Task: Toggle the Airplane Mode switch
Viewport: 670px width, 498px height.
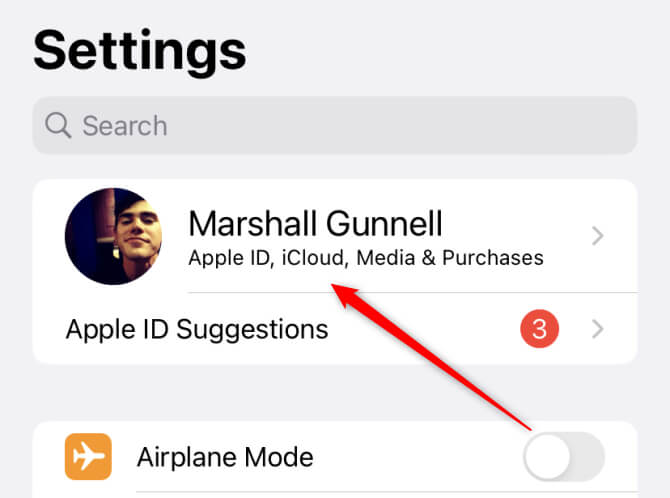Action: pyautogui.click(x=563, y=458)
